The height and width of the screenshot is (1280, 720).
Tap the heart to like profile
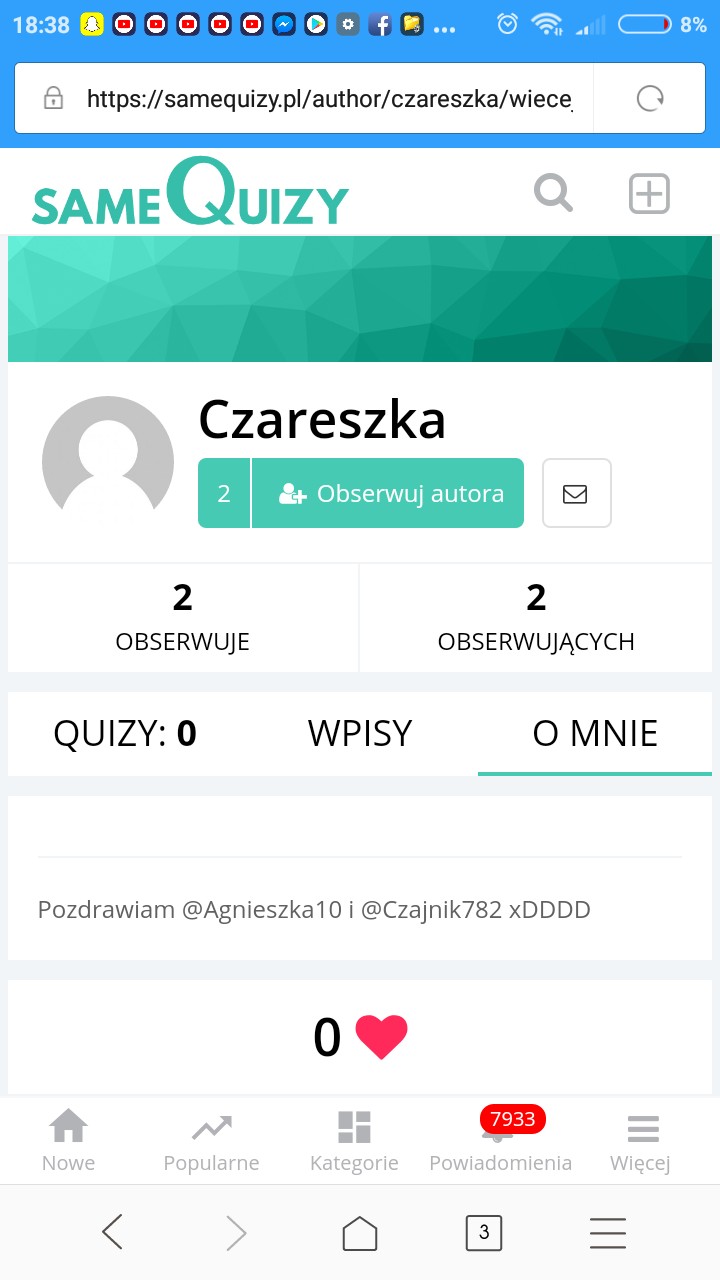[381, 1037]
